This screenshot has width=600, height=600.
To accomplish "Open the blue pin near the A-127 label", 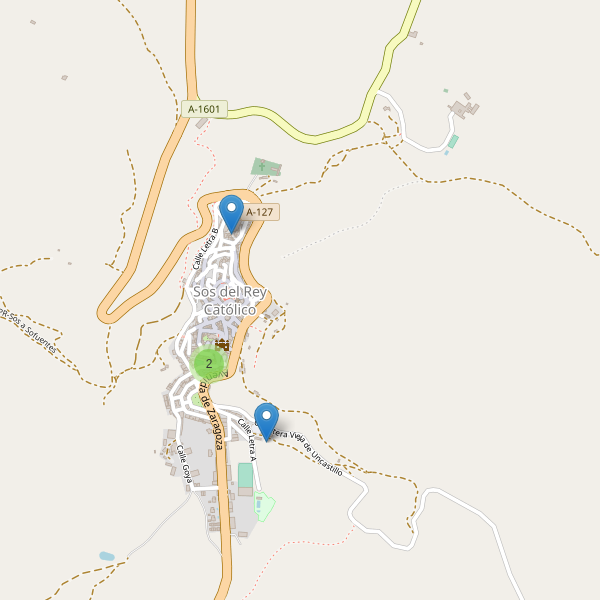I will 231,212.
